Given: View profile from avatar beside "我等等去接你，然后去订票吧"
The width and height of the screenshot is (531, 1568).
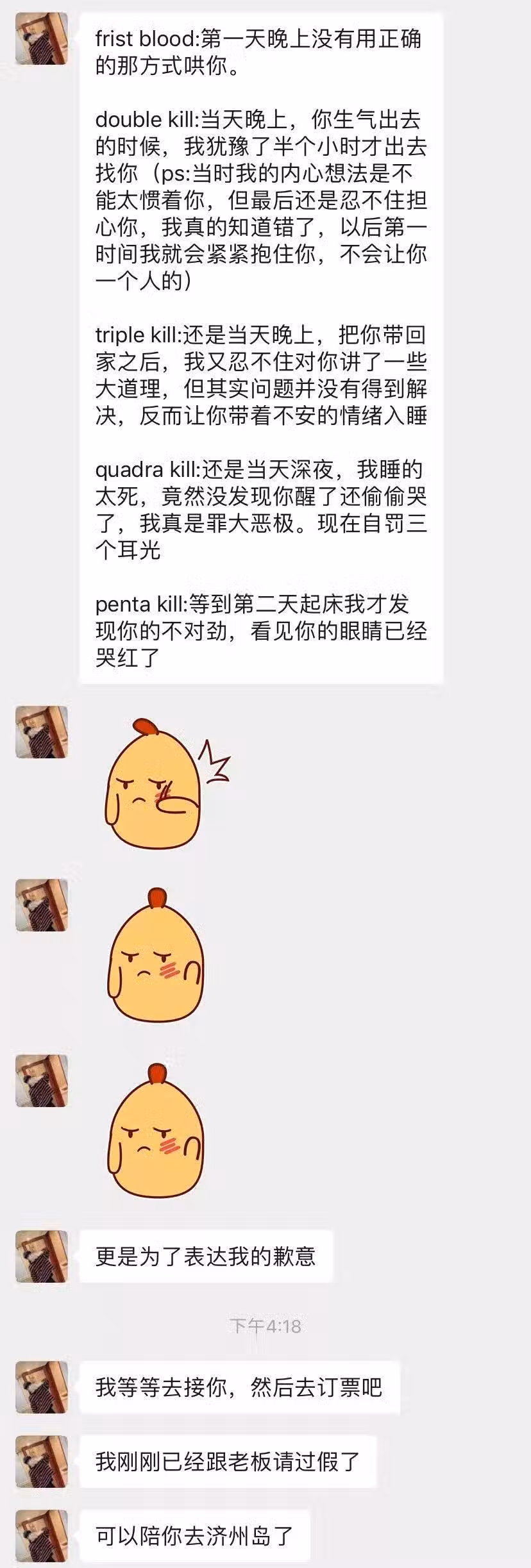Looking at the screenshot, I should pyautogui.click(x=42, y=1387).
